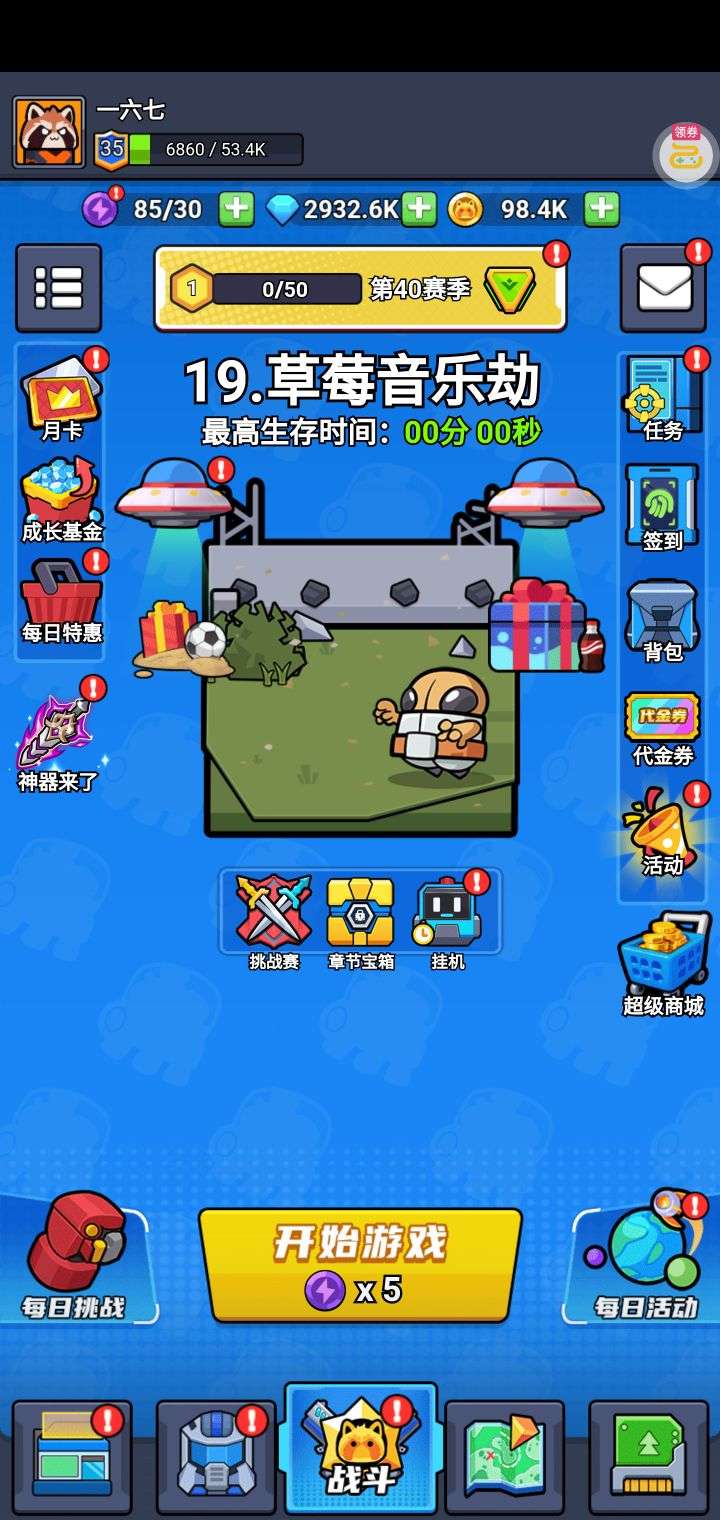
Task: Start the game with 开始游戏 button
Action: click(x=360, y=1265)
